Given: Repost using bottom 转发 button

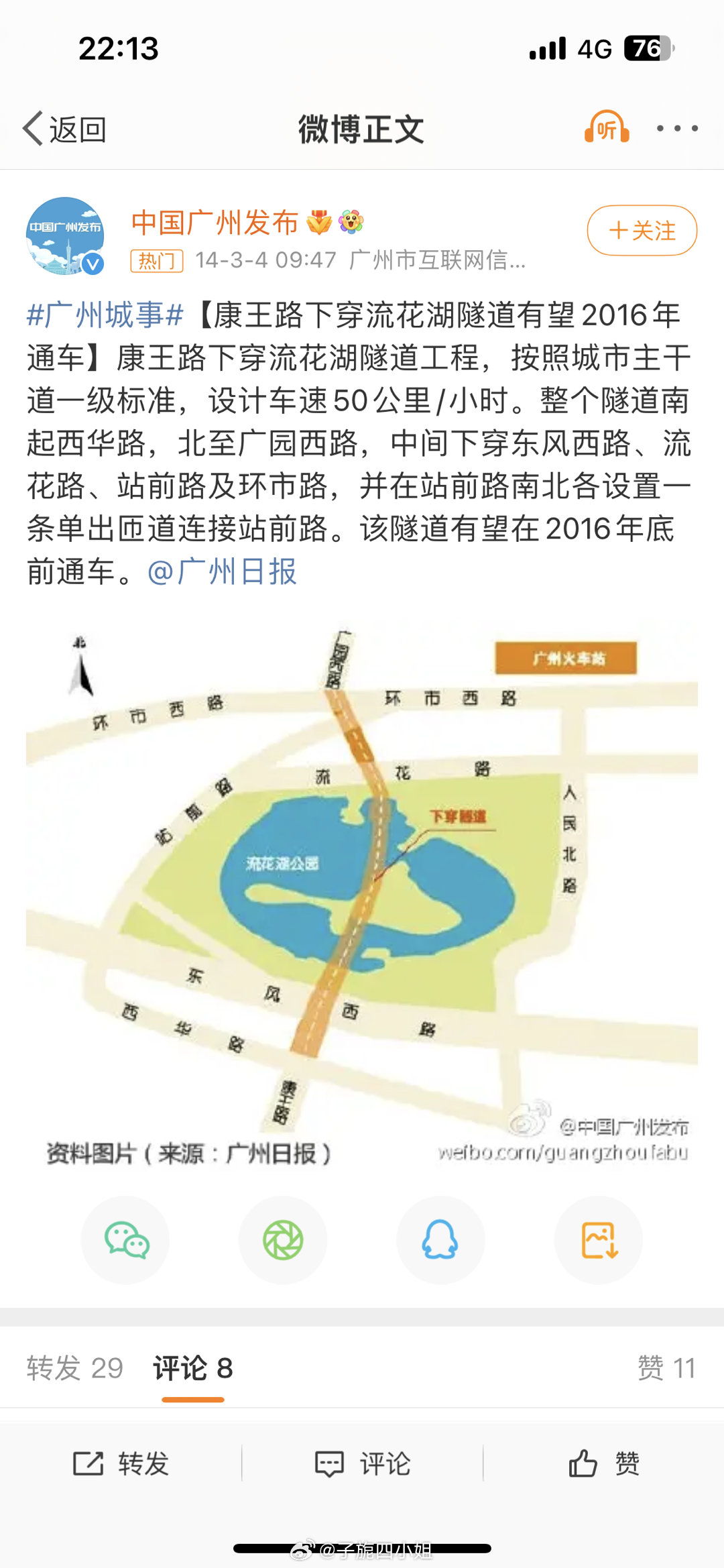Looking at the screenshot, I should [x=121, y=1463].
